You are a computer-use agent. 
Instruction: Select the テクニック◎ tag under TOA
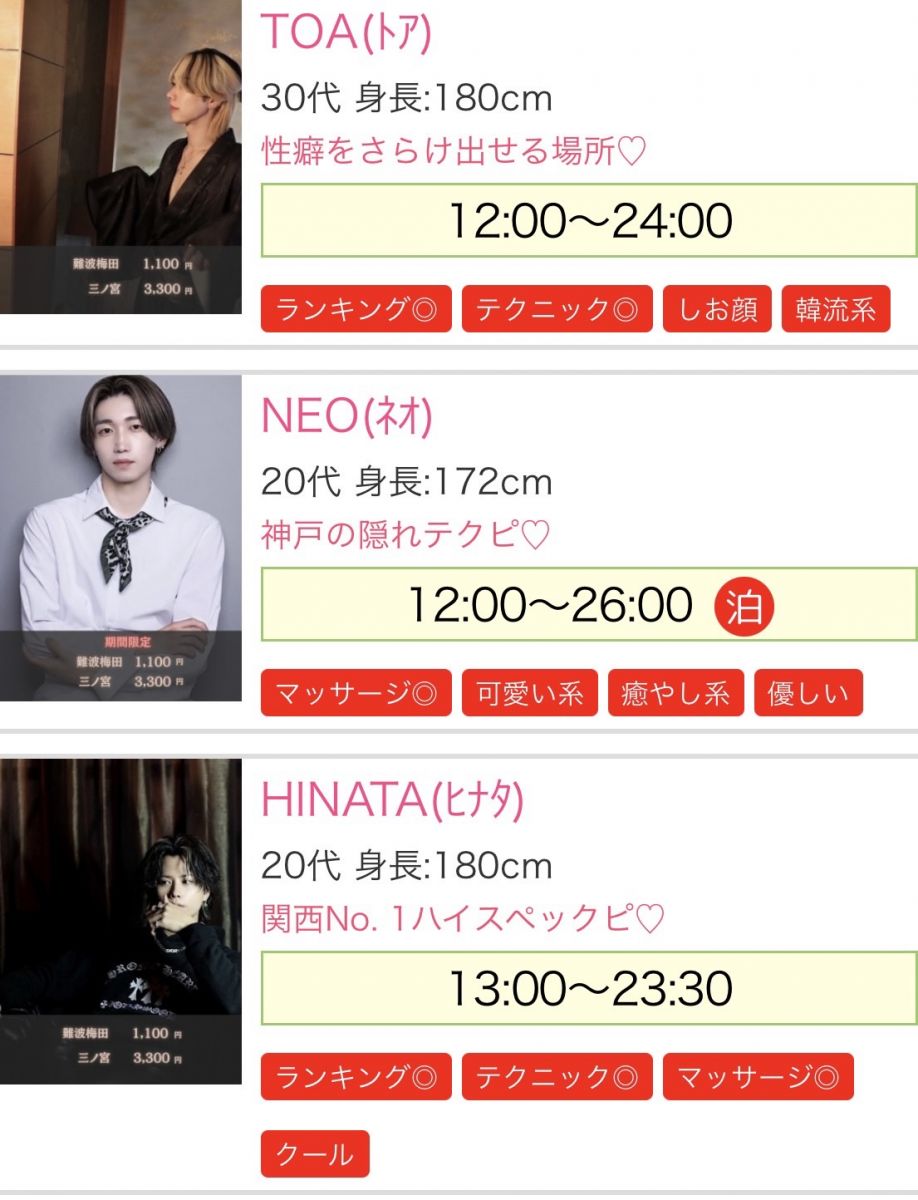[x=556, y=309]
